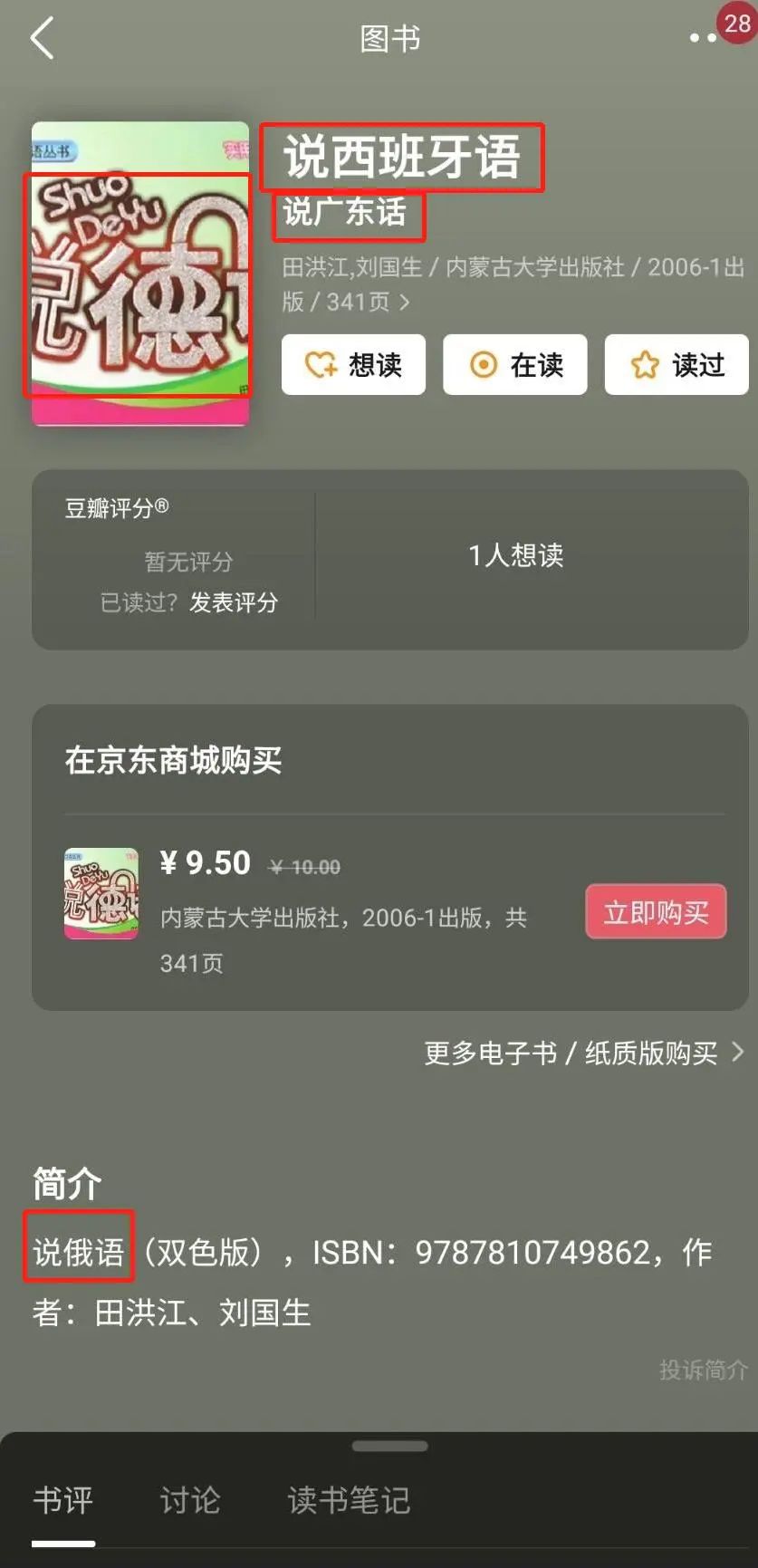This screenshot has height=1568, width=758.
Task: Switch to the 读书笔记 tab
Action: click(x=349, y=1500)
